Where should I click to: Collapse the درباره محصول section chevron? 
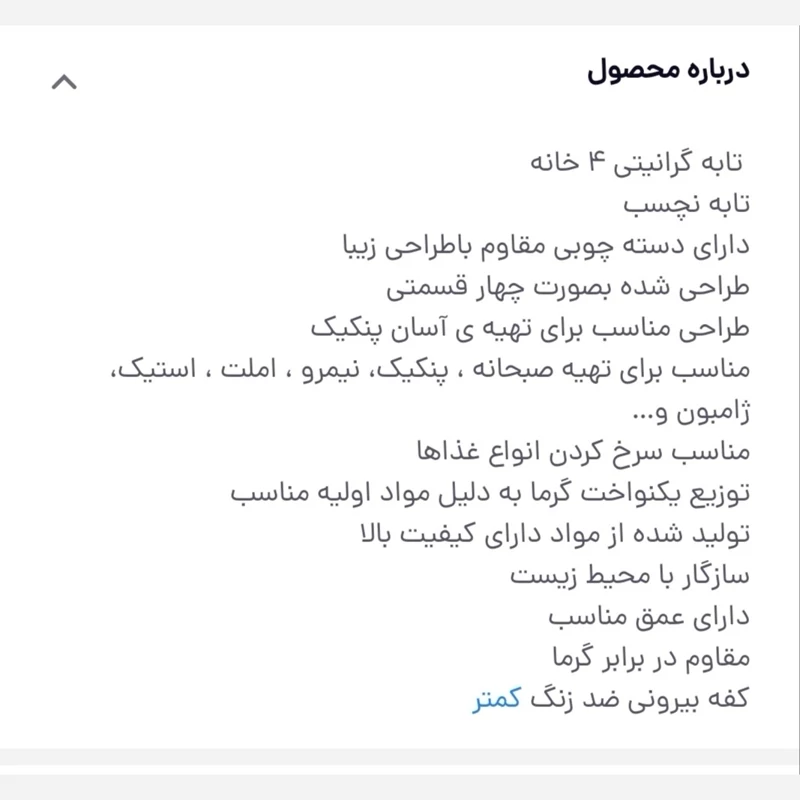tap(63, 83)
